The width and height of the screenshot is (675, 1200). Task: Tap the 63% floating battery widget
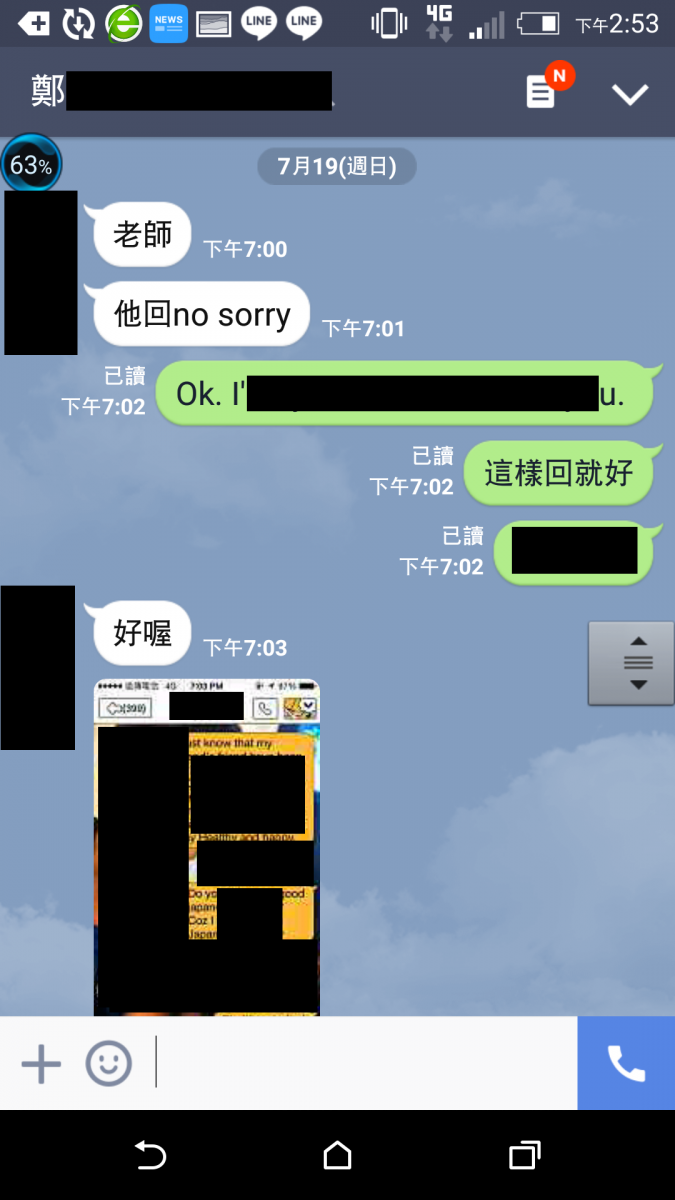31,165
